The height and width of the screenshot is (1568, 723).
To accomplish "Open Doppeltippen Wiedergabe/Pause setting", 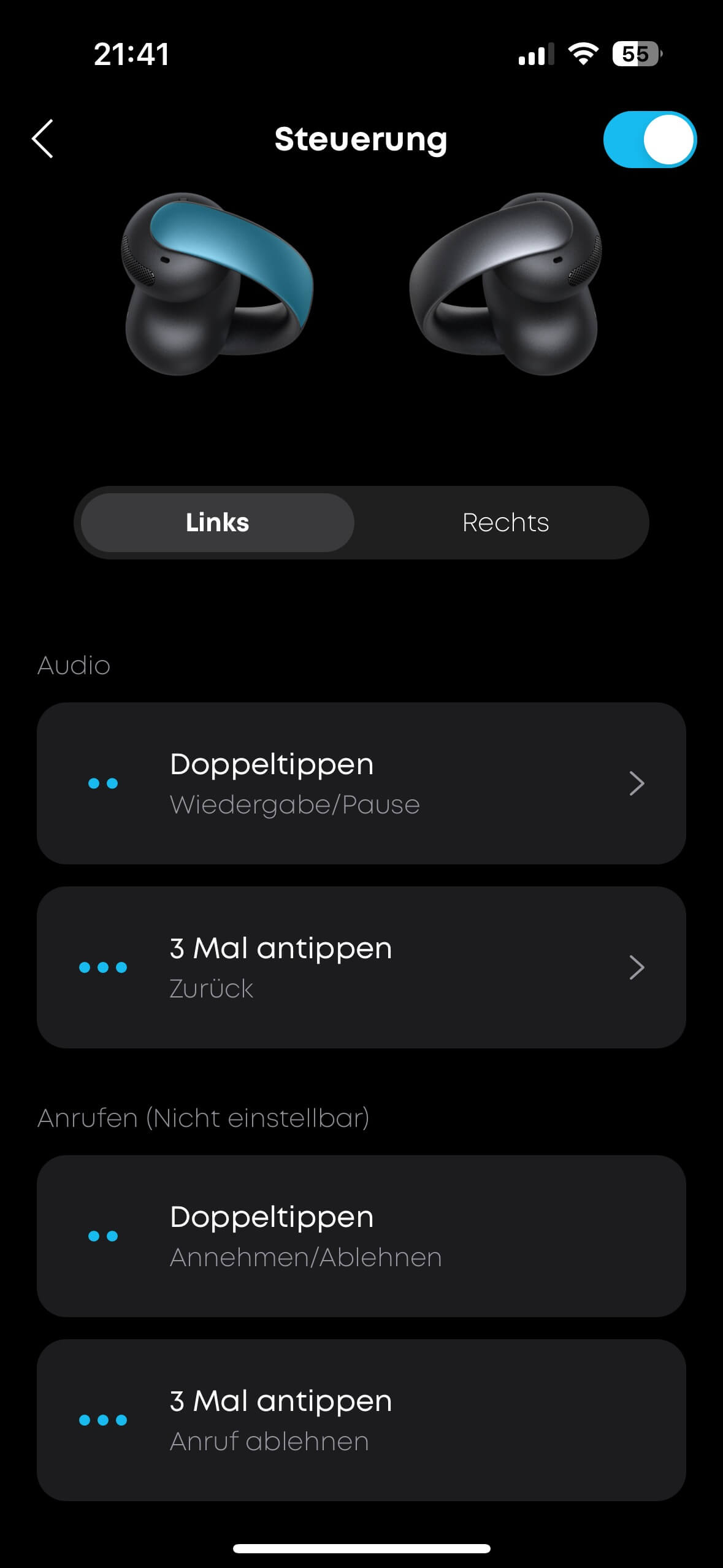I will (x=361, y=783).
